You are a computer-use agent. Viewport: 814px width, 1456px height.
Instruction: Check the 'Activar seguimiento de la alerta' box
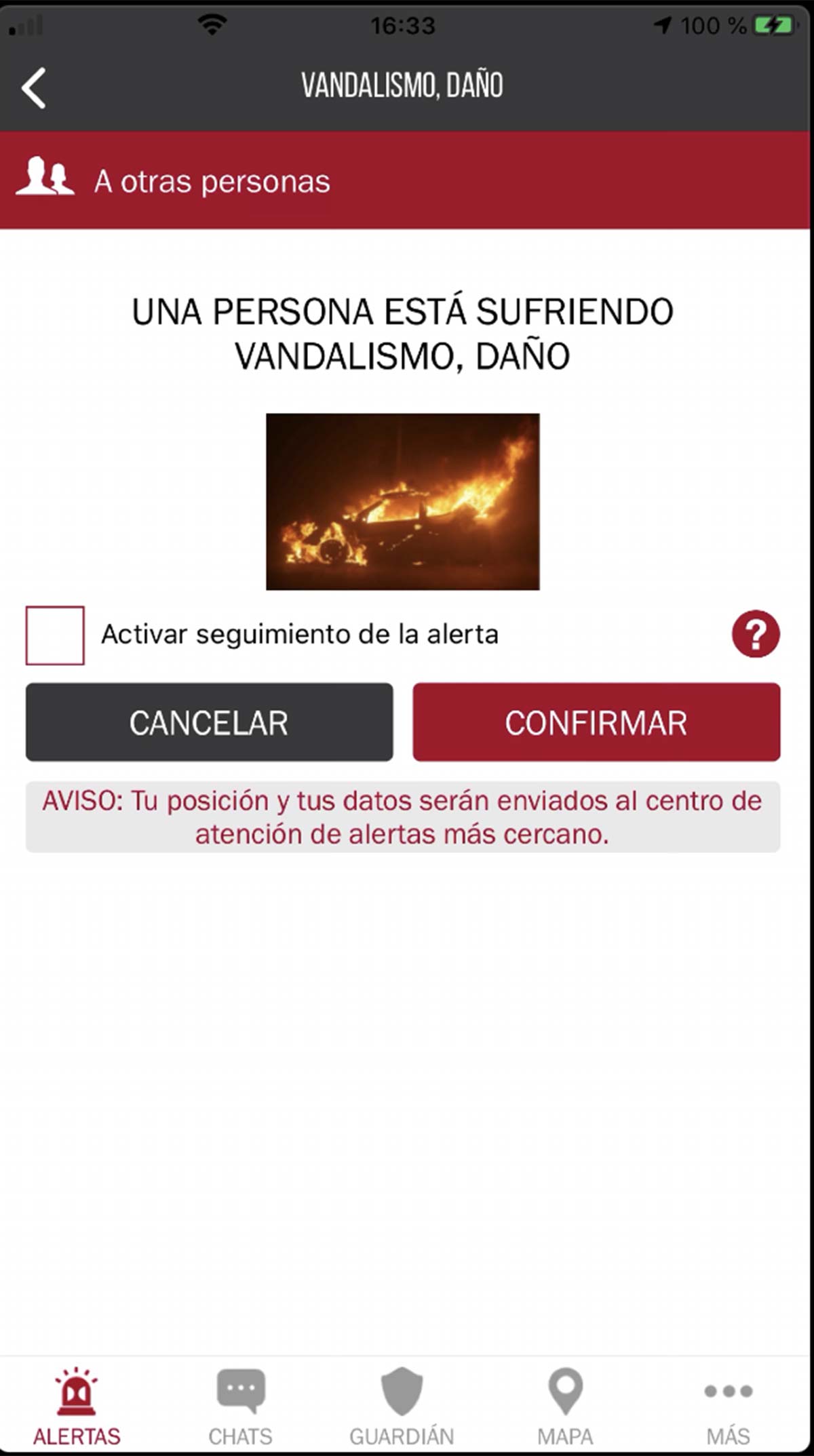point(55,635)
